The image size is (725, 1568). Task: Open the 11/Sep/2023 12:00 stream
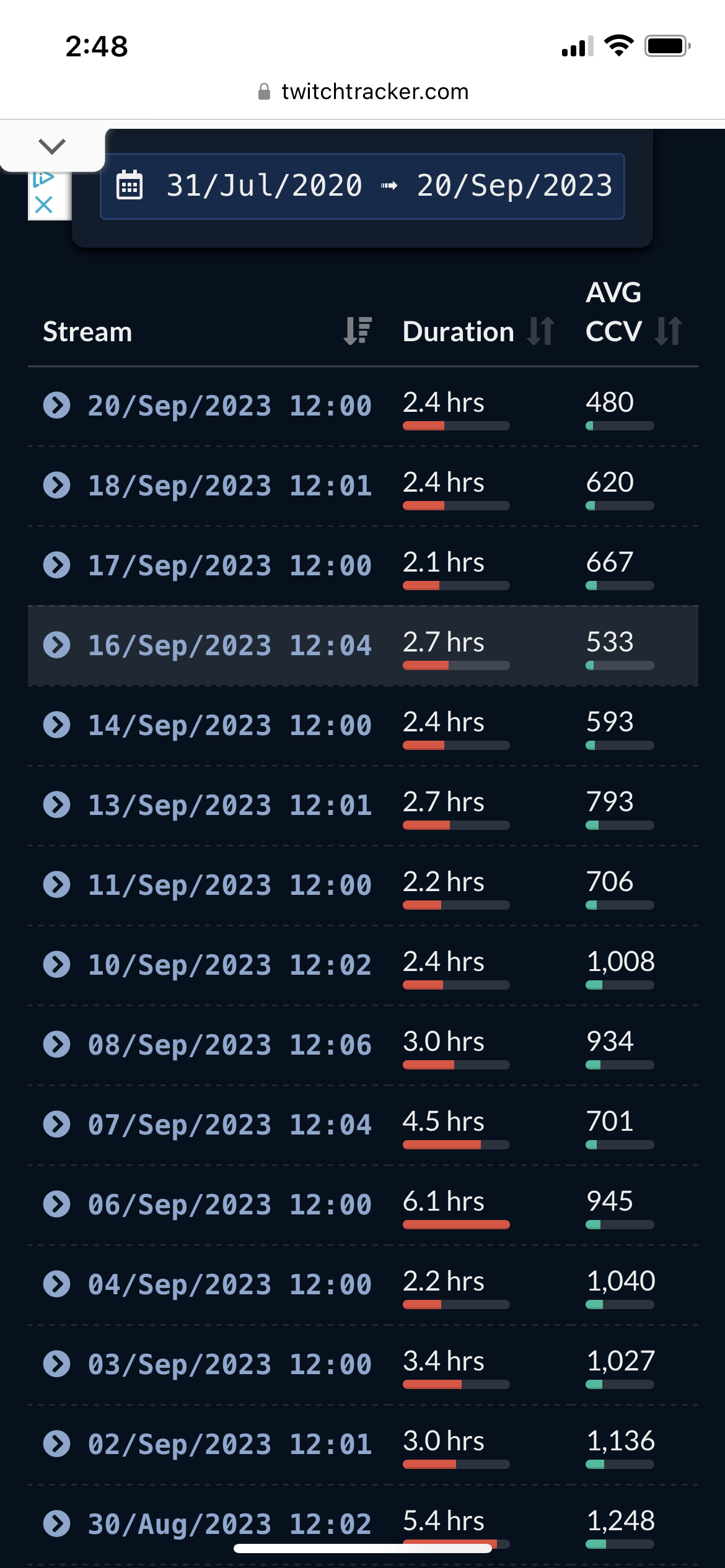click(x=229, y=886)
